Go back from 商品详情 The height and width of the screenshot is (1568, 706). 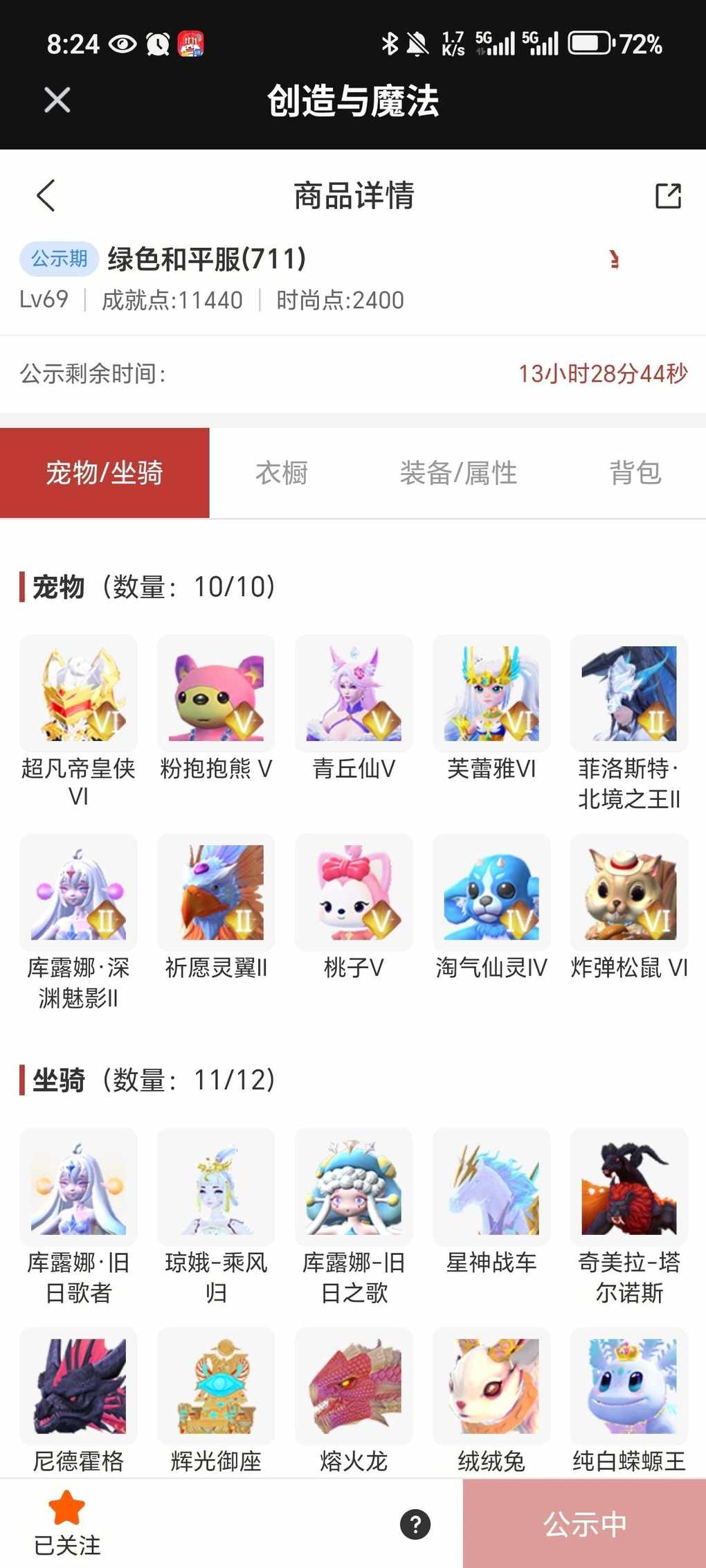point(46,195)
